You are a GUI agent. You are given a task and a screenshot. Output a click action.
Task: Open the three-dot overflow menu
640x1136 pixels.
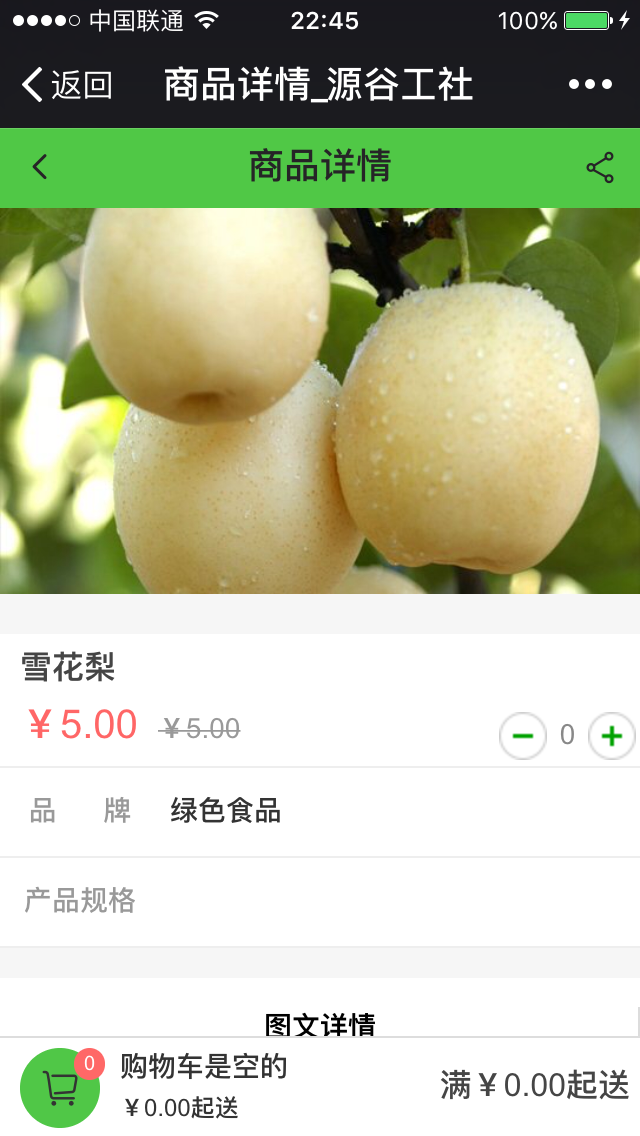pos(590,85)
